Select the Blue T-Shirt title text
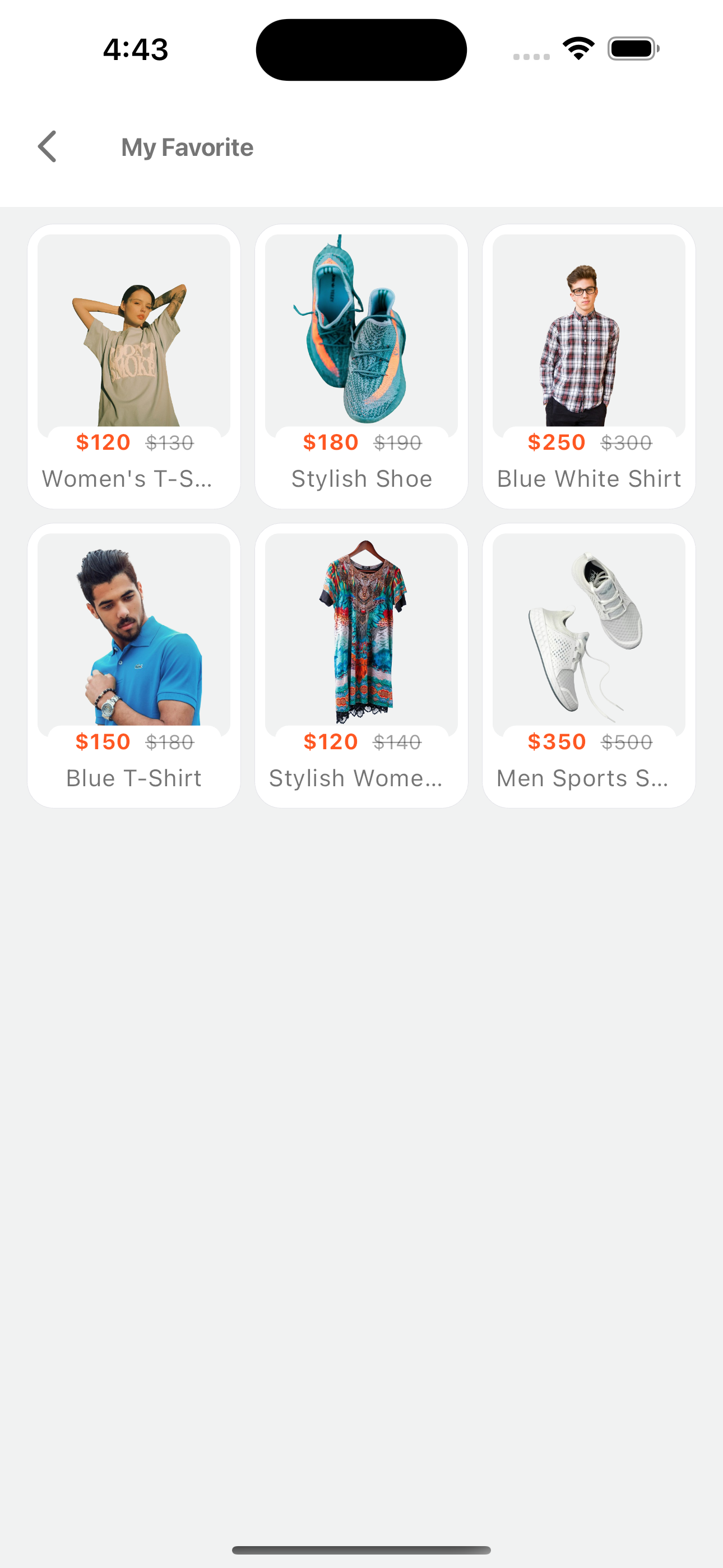The width and height of the screenshot is (723, 1568). 133,777
